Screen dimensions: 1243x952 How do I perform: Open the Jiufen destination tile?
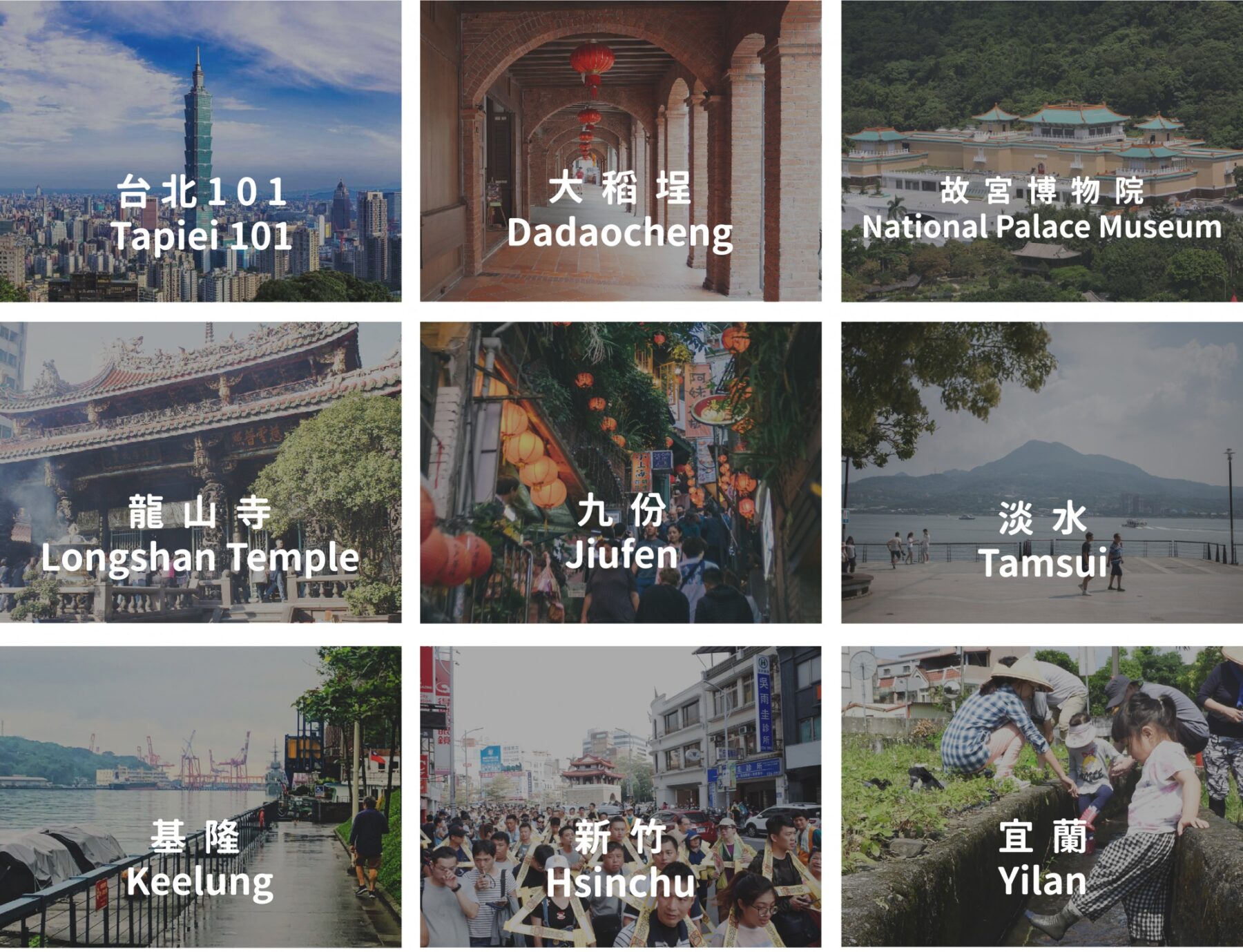tap(620, 472)
